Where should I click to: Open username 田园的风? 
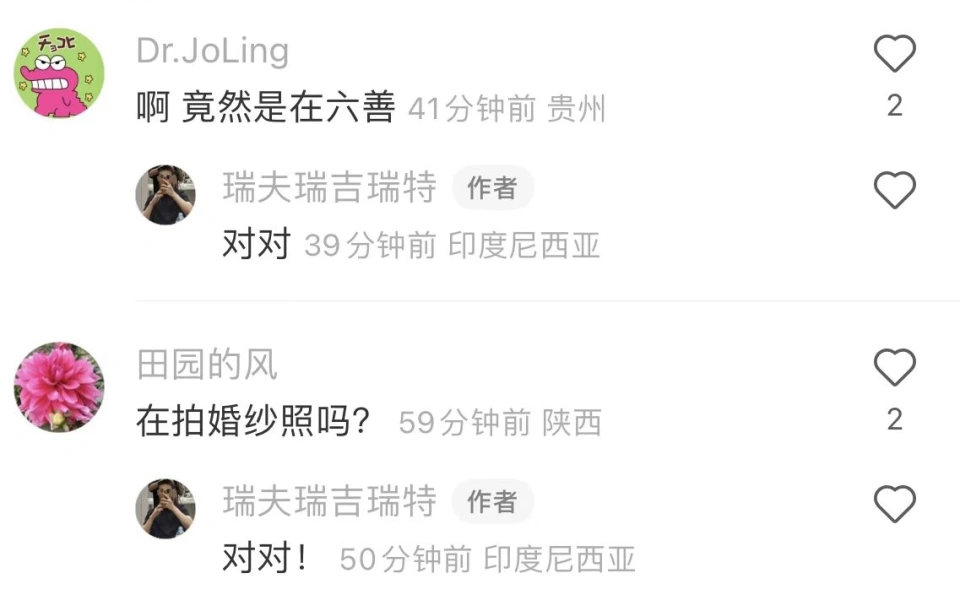pos(206,365)
